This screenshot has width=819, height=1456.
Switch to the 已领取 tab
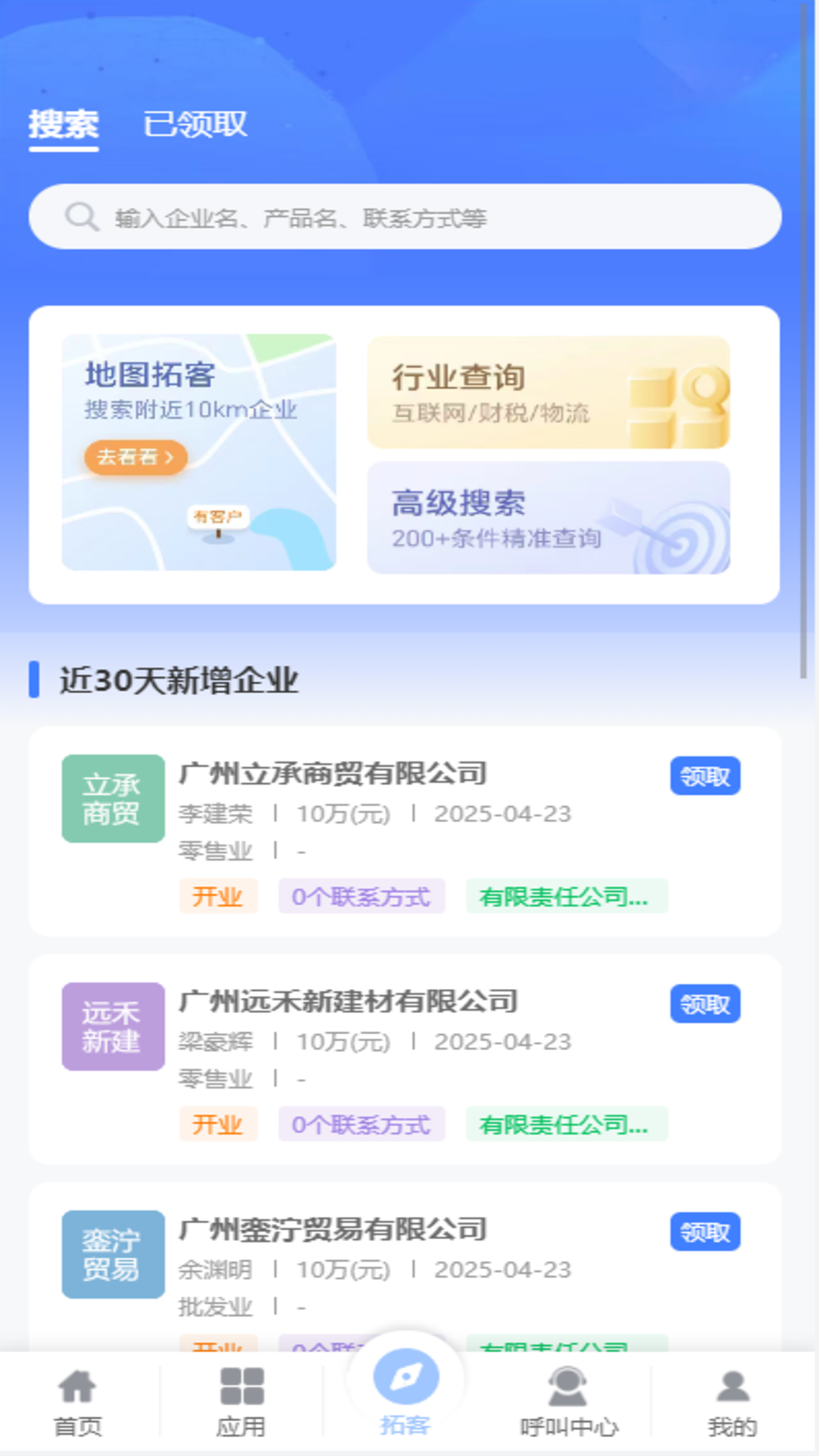[x=196, y=125]
